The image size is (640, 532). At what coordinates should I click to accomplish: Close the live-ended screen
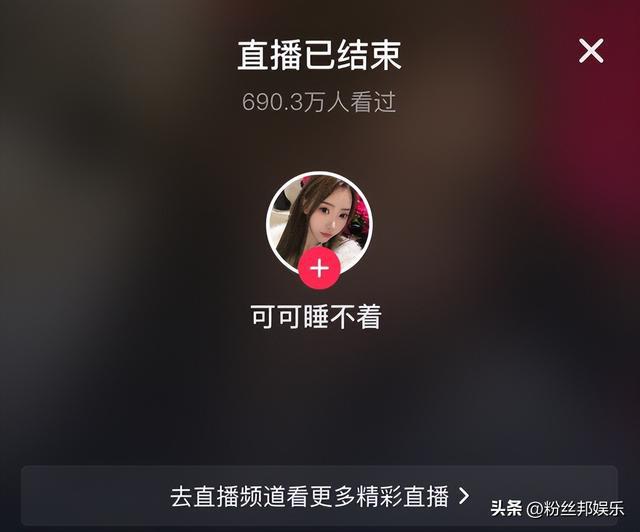pyautogui.click(x=591, y=50)
